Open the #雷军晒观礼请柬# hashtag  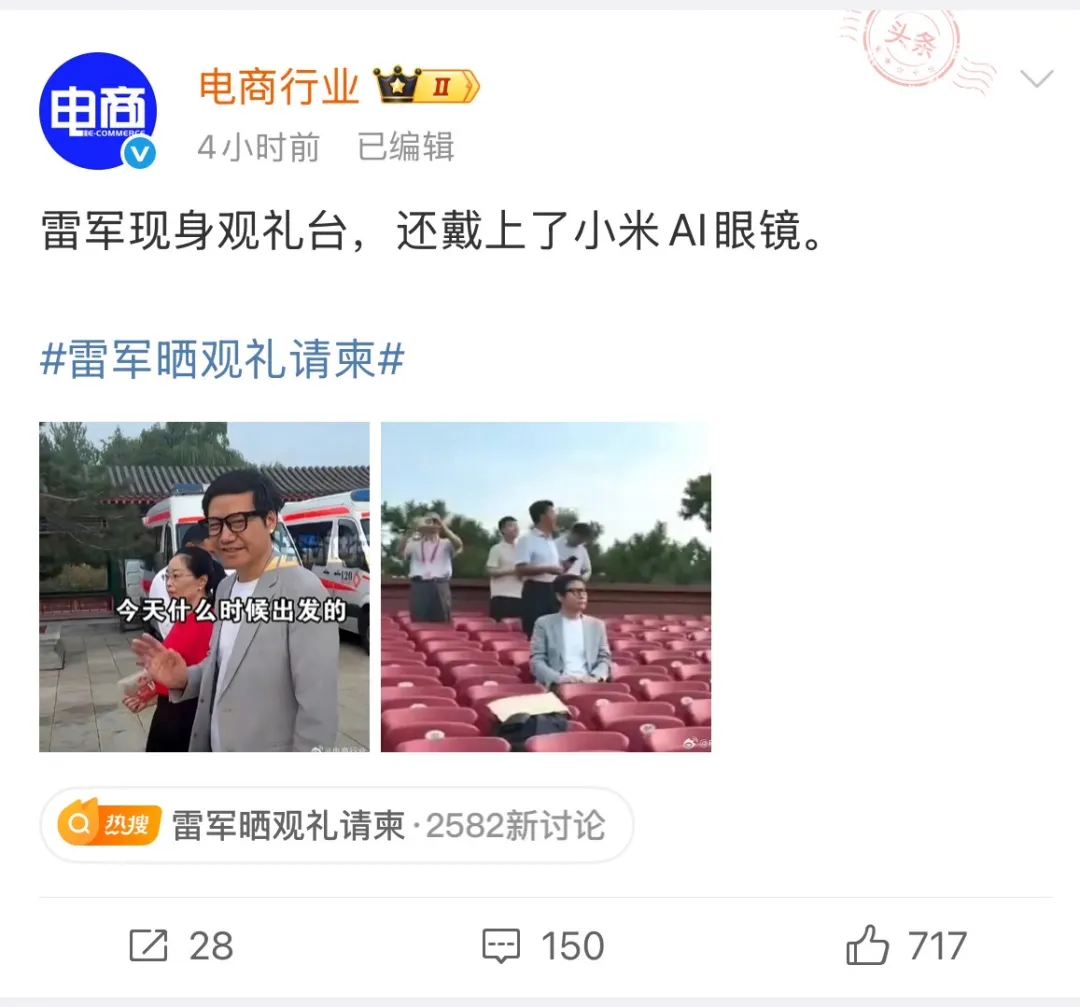[222, 359]
